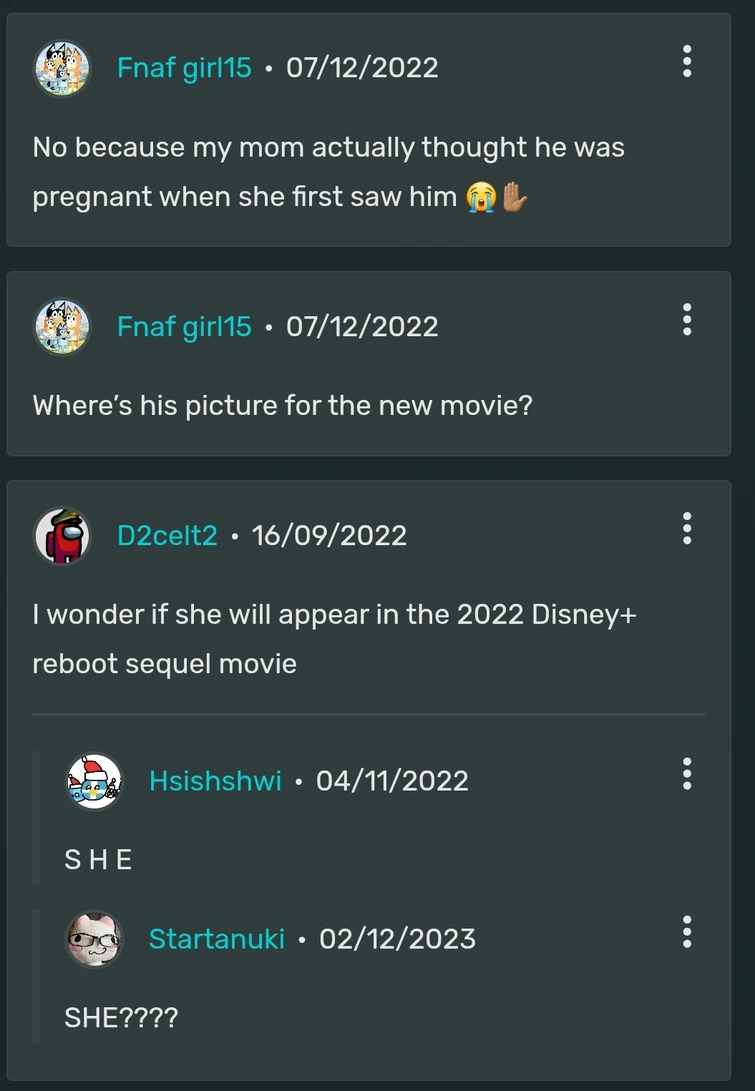Screen dimensions: 755x1091
Task: Click the avatar on the second Fnaf girl15 comment
Action: [62, 326]
